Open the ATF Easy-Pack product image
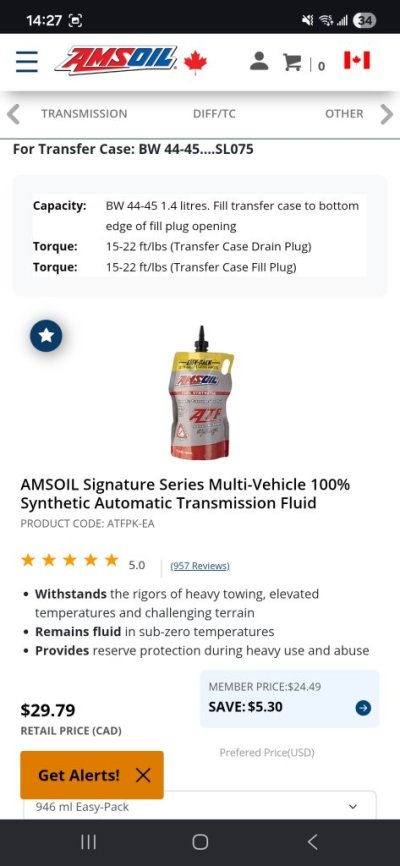 tap(201, 393)
